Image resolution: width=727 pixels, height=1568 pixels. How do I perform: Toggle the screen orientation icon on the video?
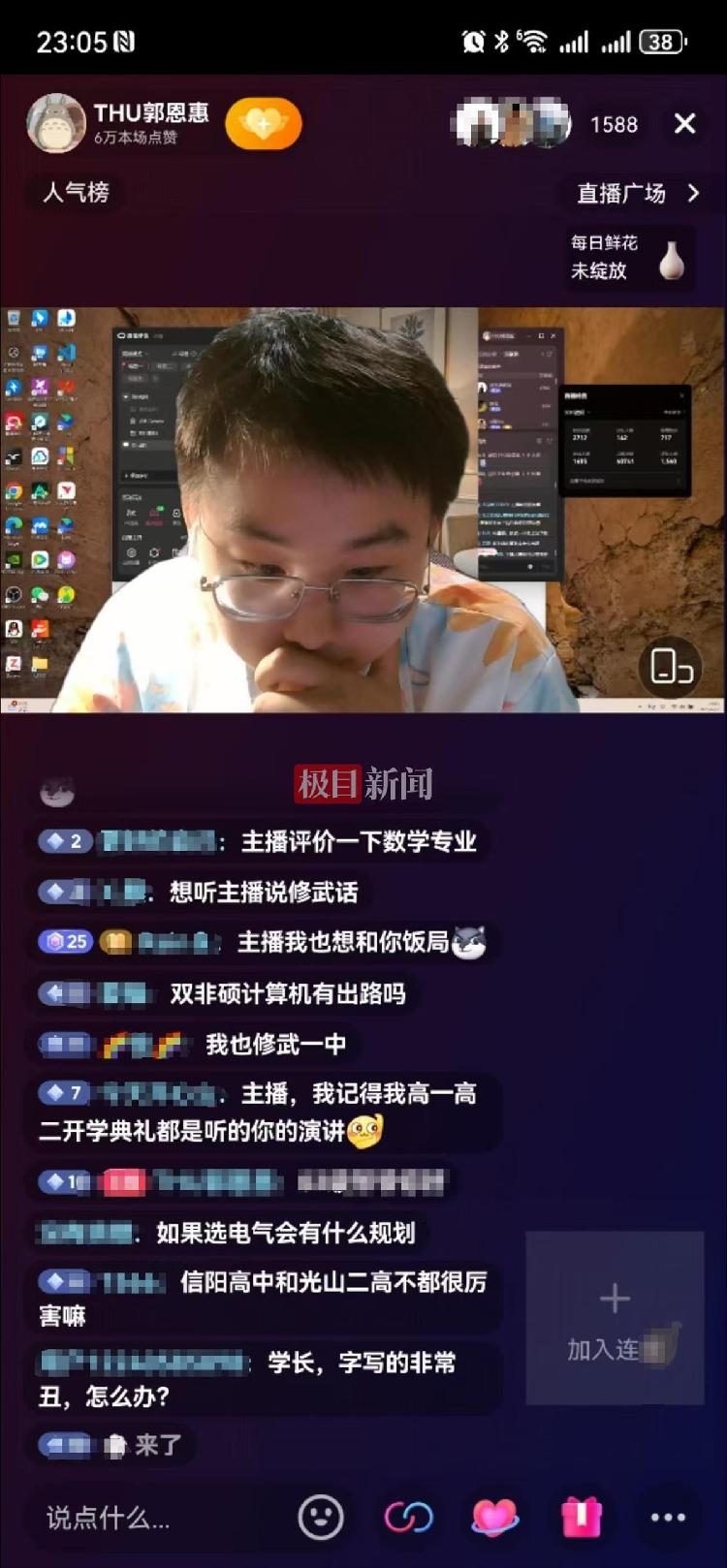[670, 667]
